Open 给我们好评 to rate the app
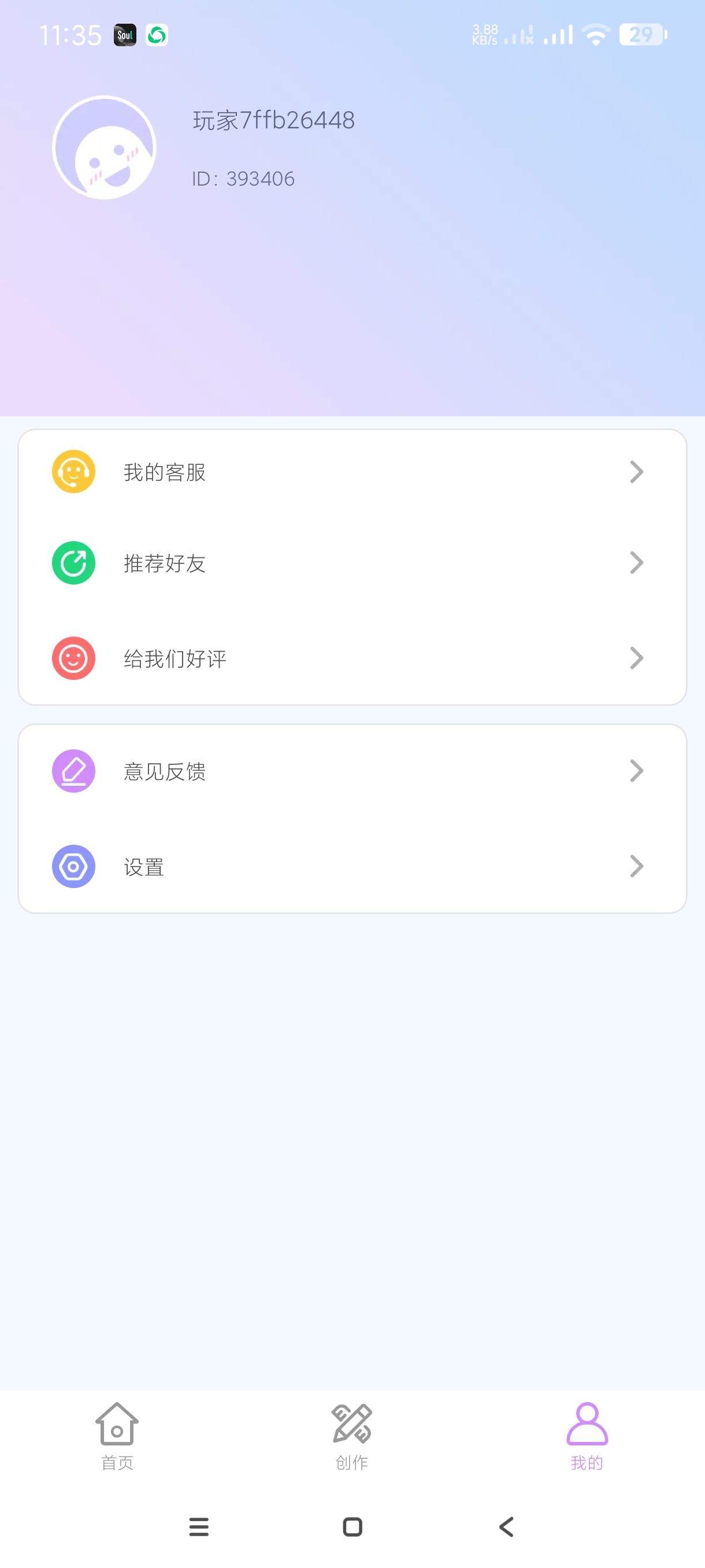Viewport: 705px width, 1568px height. point(351,658)
